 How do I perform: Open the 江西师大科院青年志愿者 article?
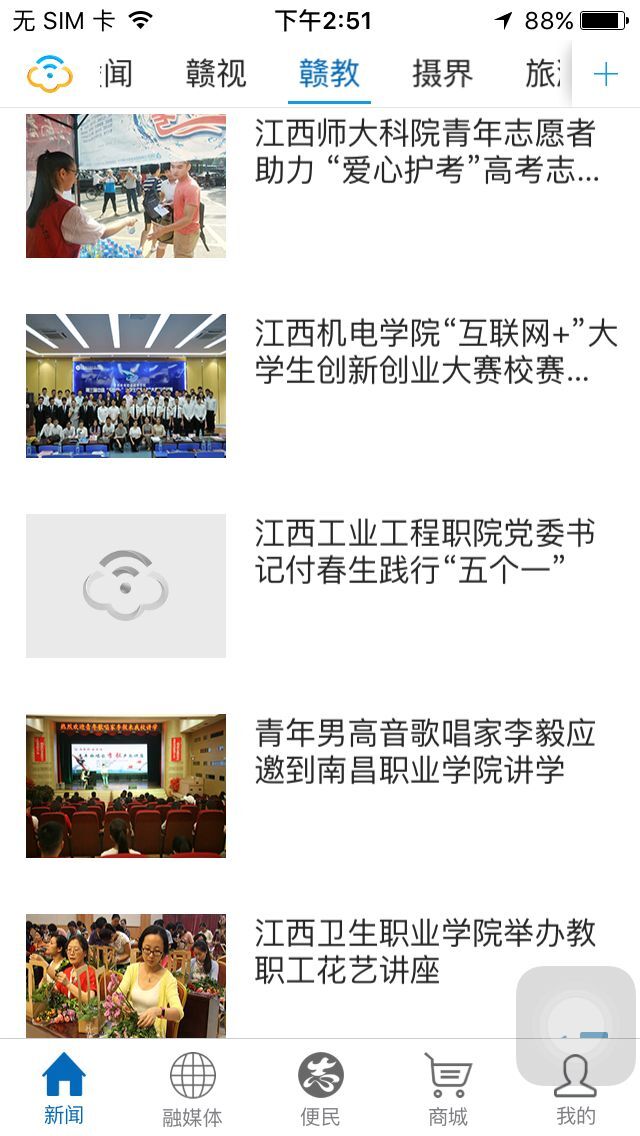(427, 152)
